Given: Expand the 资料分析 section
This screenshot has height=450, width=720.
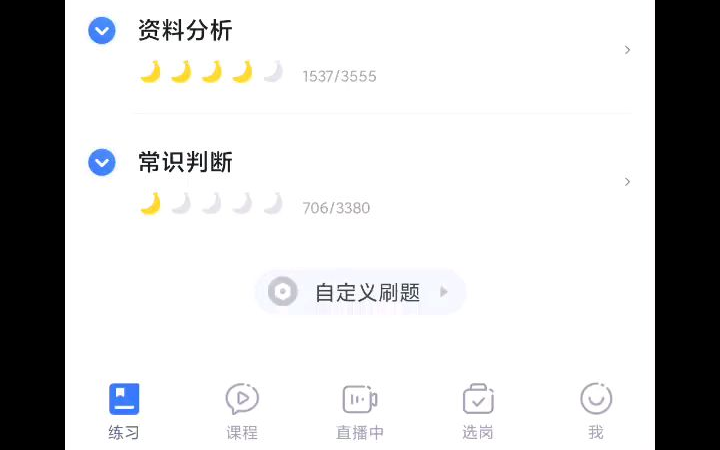Looking at the screenshot, I should point(102,31).
